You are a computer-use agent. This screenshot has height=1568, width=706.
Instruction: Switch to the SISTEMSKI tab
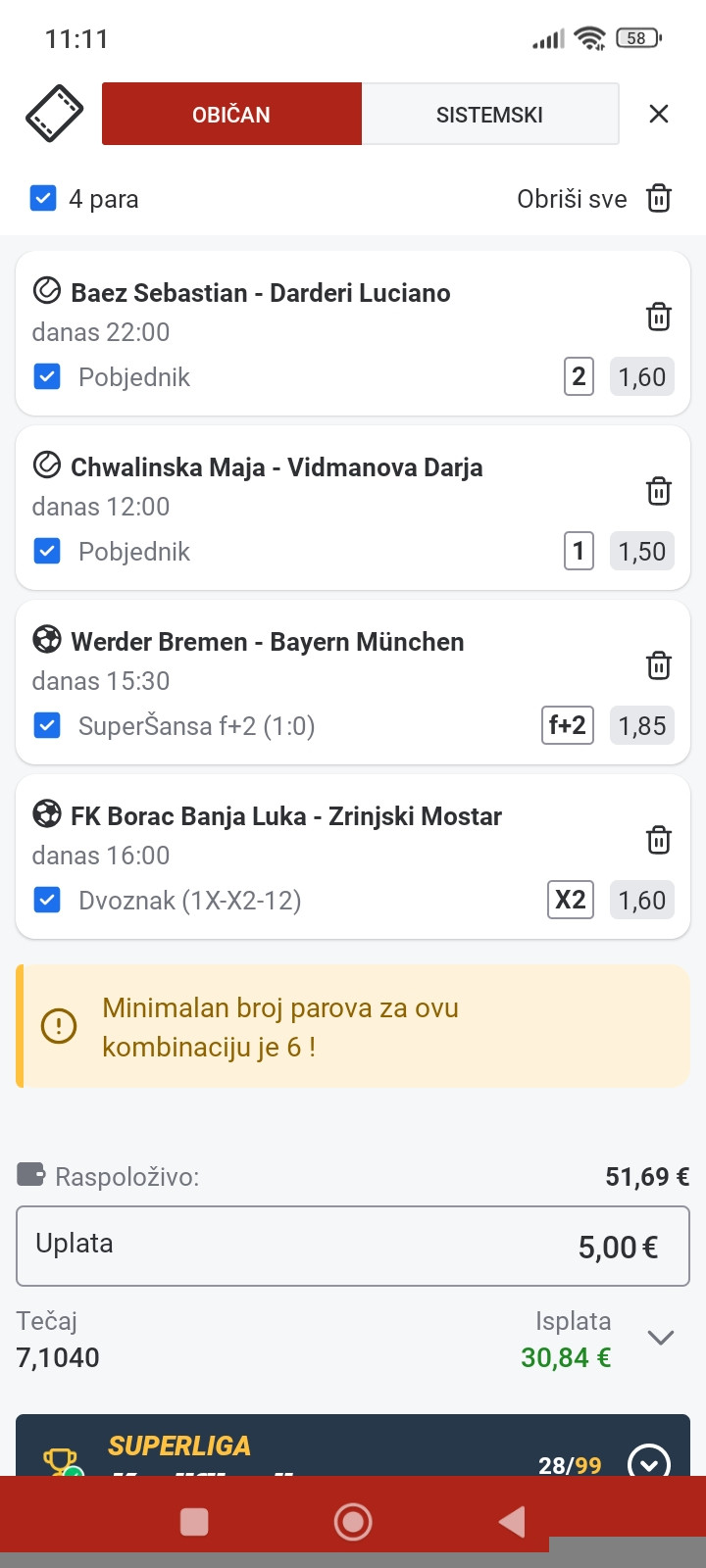click(x=489, y=115)
